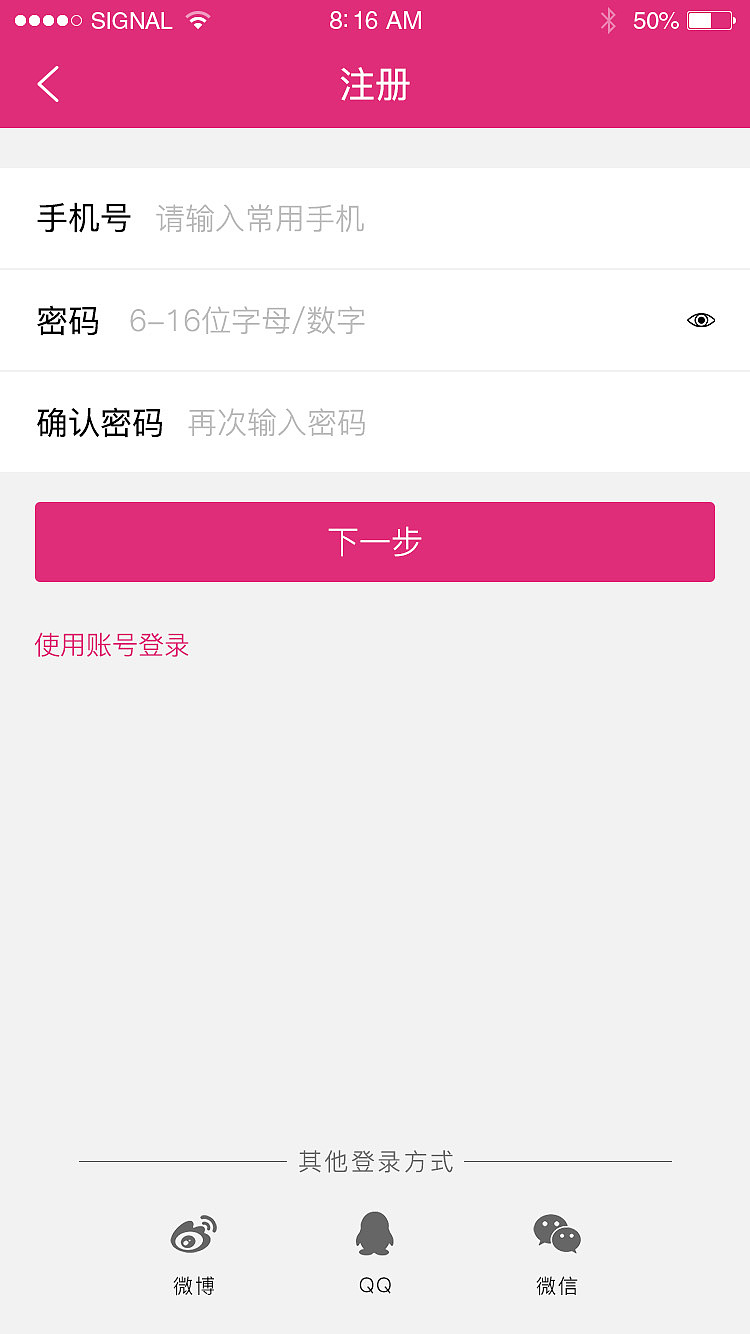Click the Wi-Fi indicator in the status bar
The image size is (750, 1334).
click(x=196, y=18)
